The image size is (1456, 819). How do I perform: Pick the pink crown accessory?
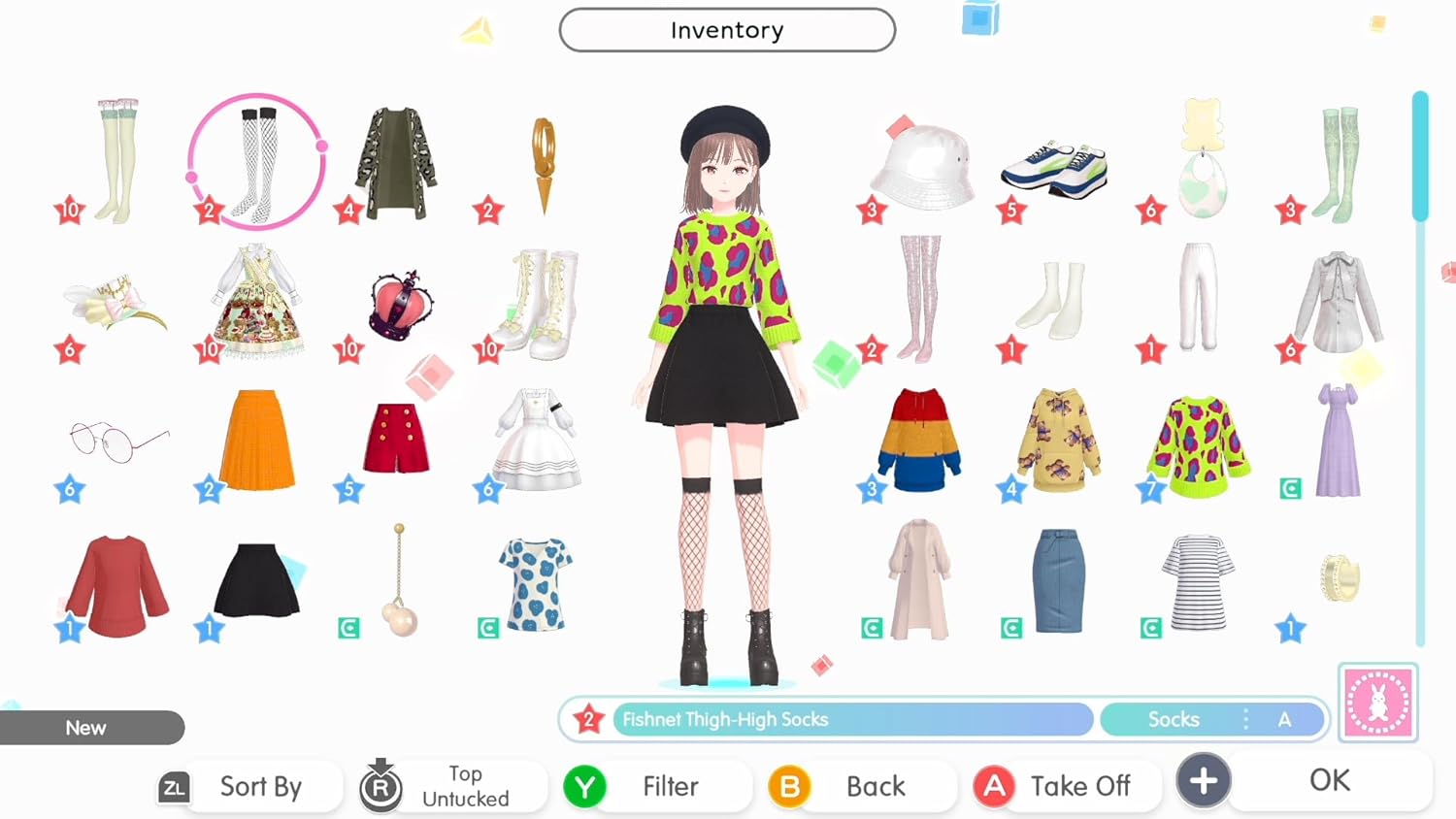point(400,305)
